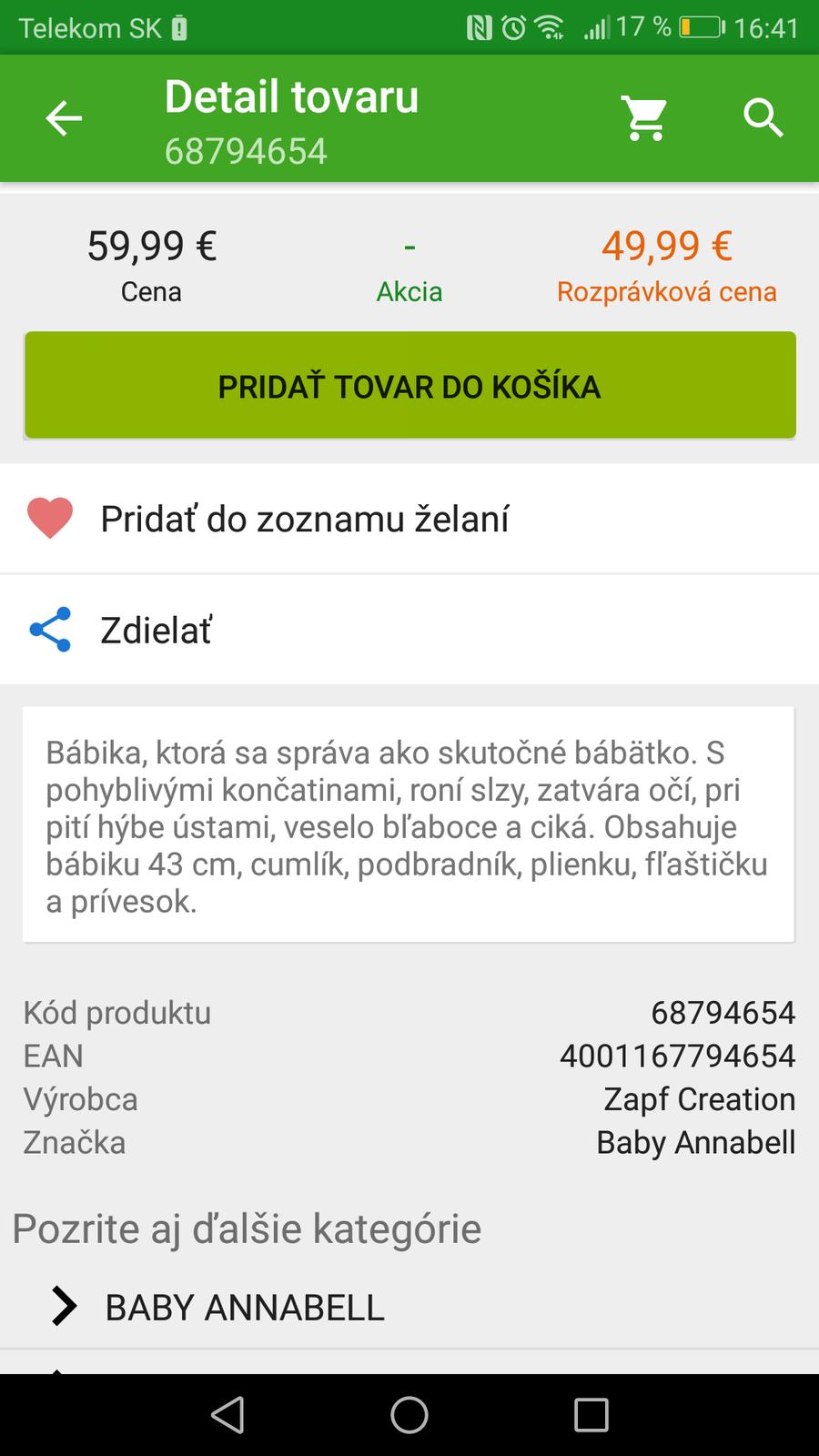
Task: Open search from the app bar
Action: coord(763,118)
